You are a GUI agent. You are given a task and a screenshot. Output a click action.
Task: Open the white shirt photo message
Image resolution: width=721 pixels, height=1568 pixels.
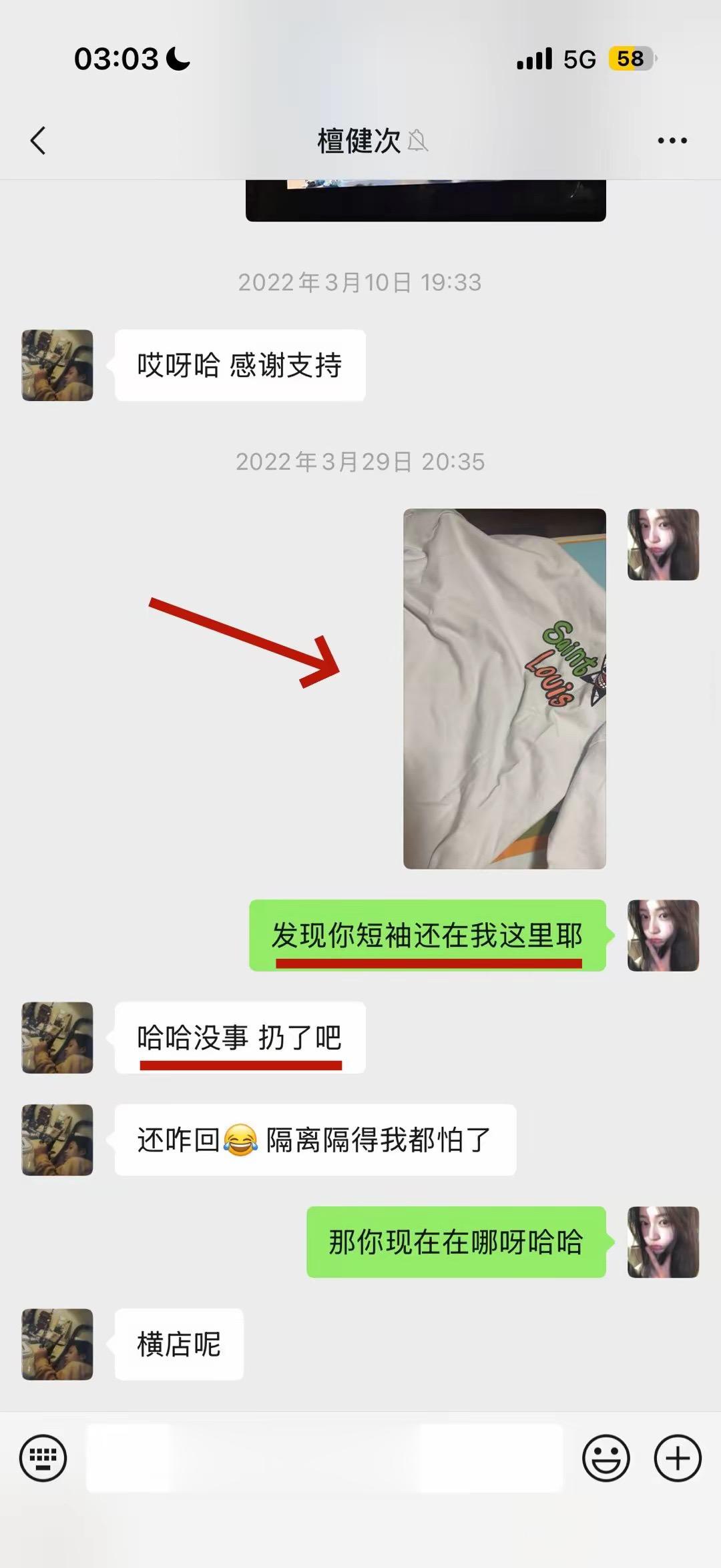tap(504, 687)
